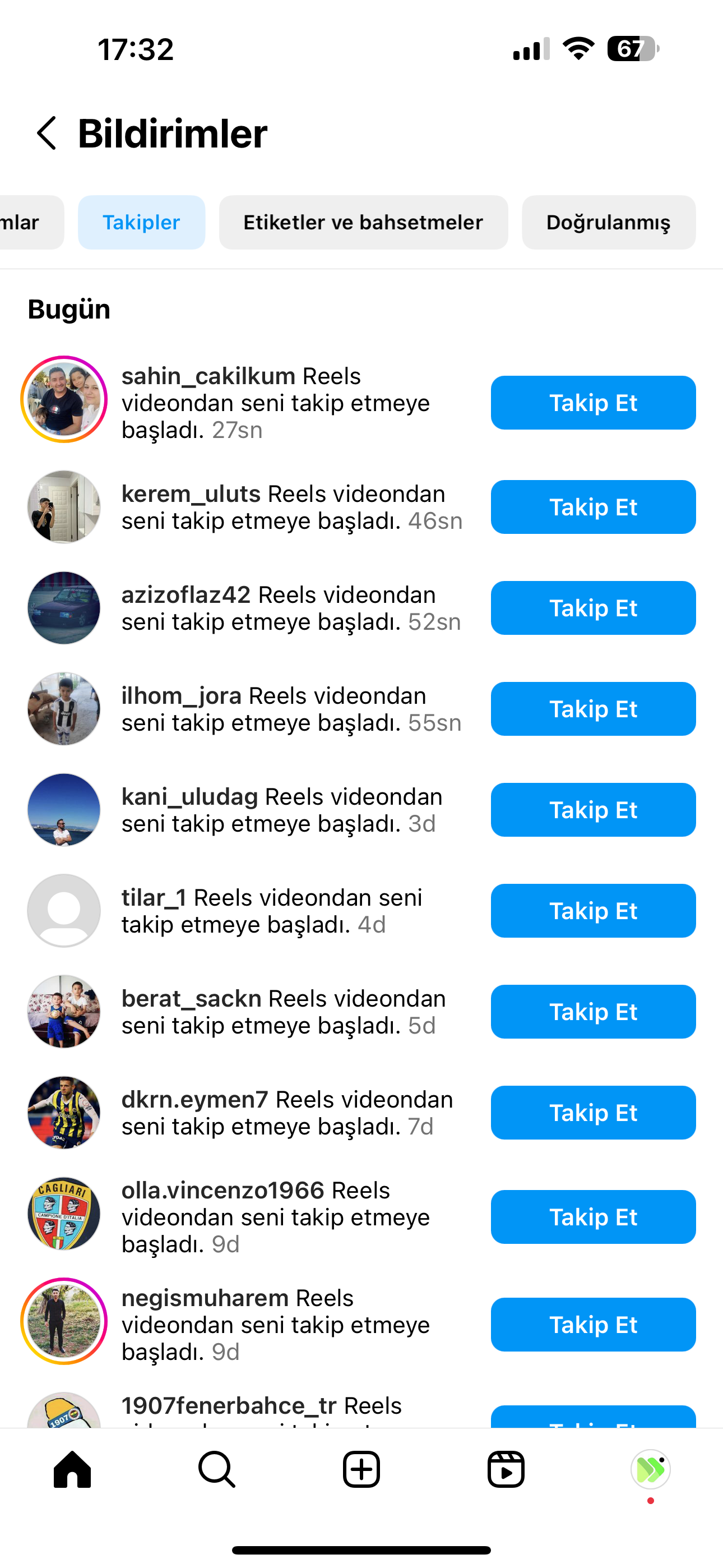Tap Takip Et next to kerem_uluts
723x1568 pixels.
coord(594,507)
